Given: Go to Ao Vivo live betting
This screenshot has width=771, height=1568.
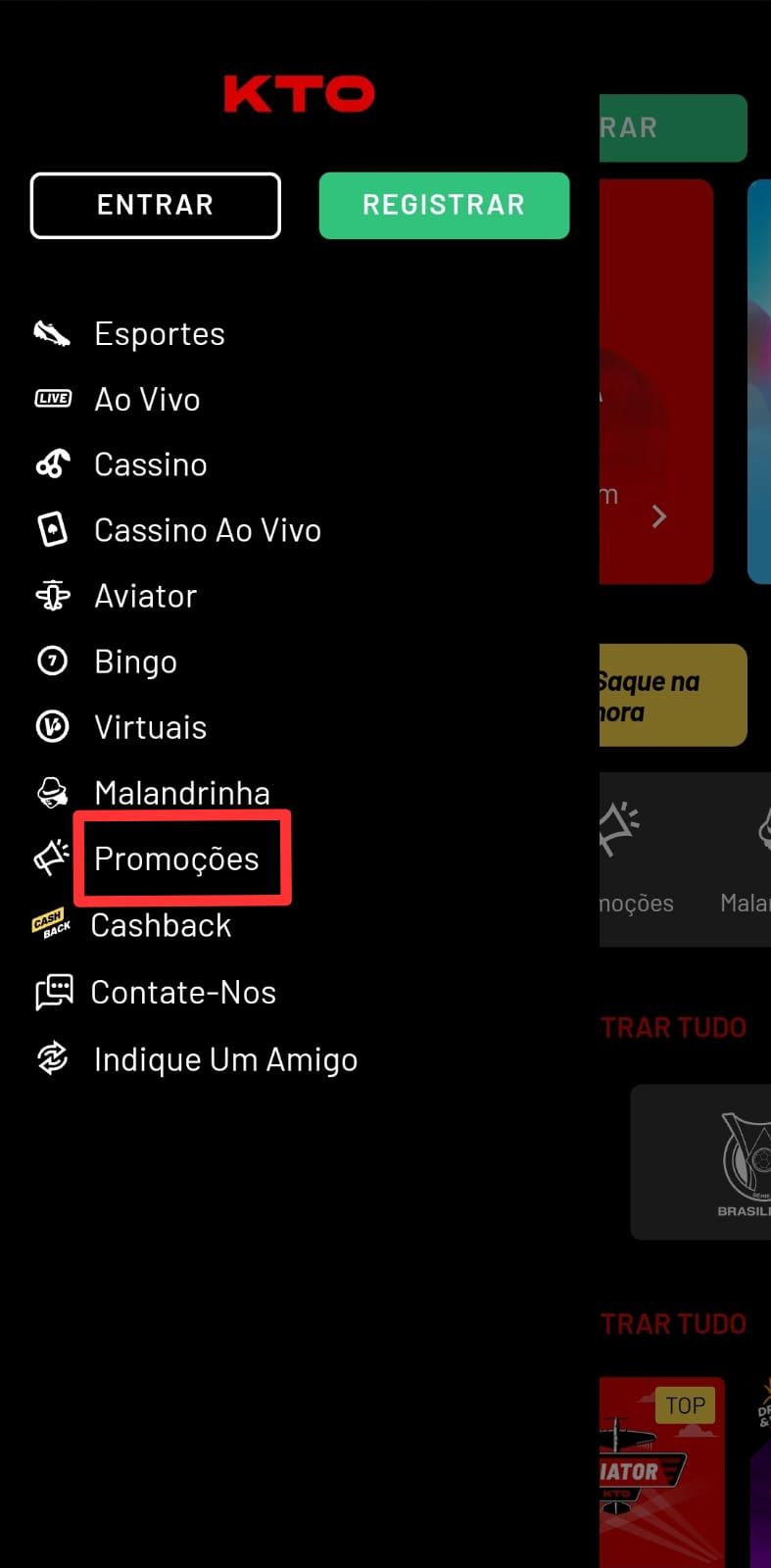Looking at the screenshot, I should [147, 400].
